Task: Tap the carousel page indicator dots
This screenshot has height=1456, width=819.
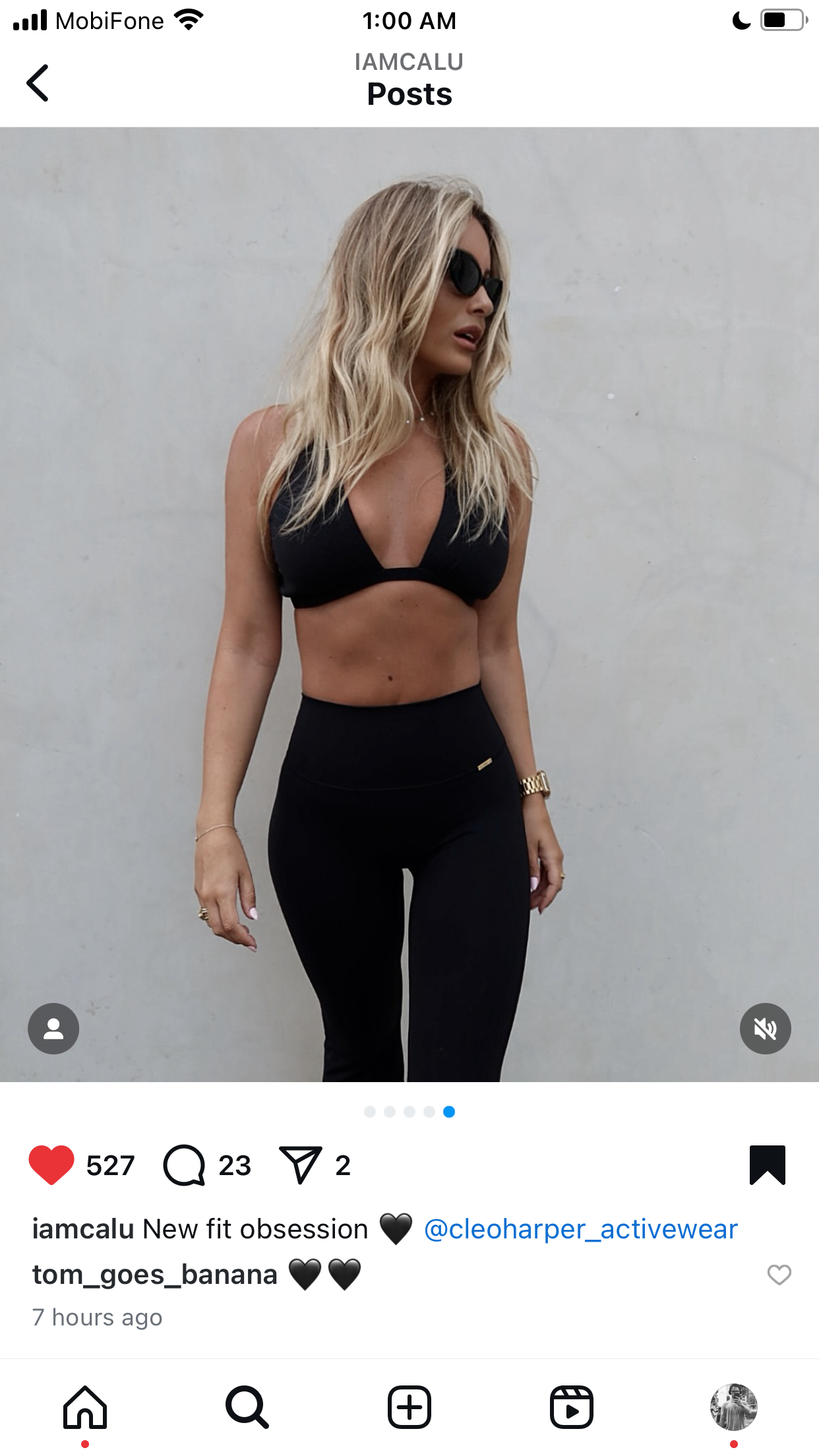Action: click(x=409, y=1112)
